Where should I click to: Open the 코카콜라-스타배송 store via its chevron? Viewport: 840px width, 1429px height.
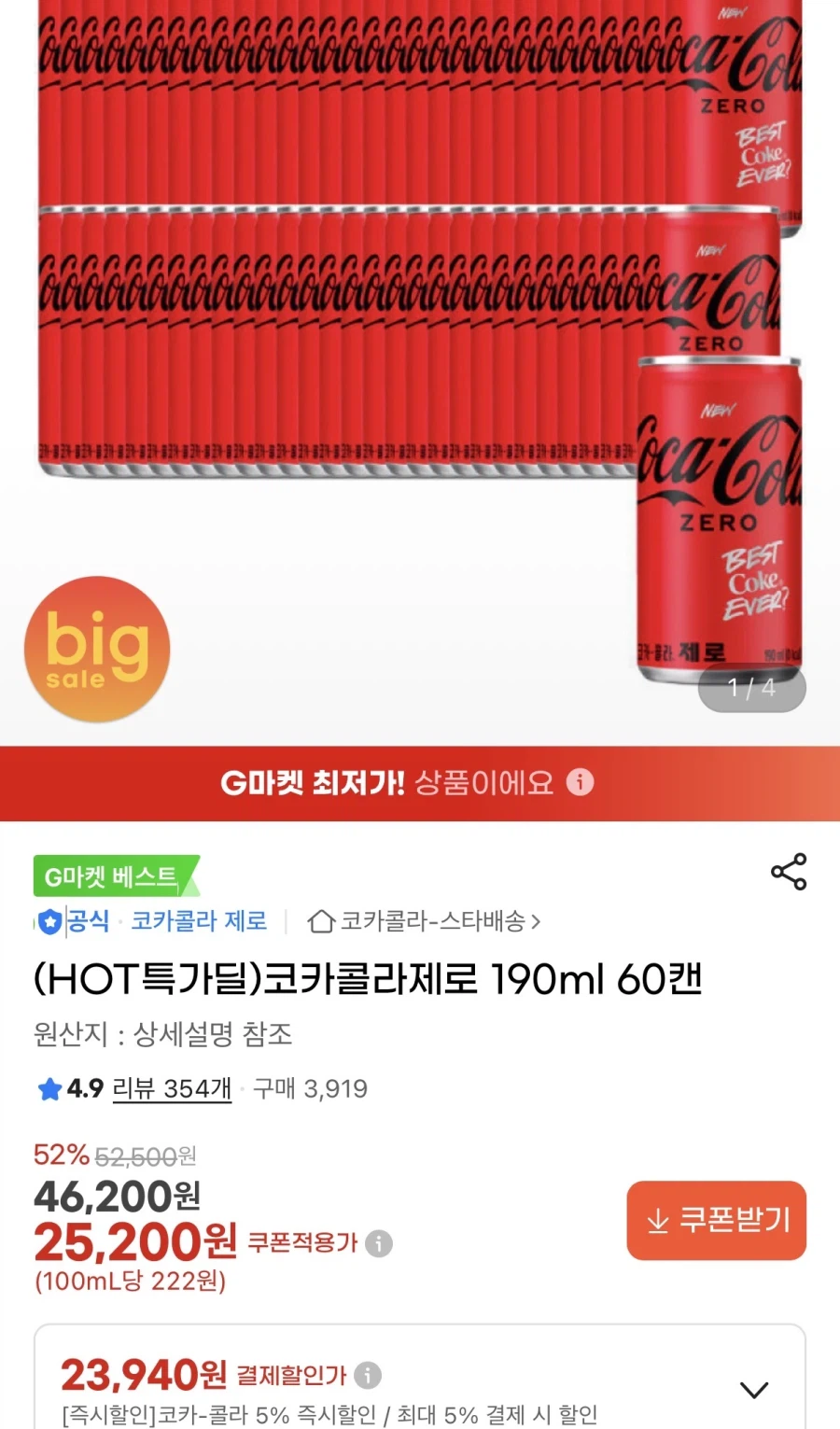[x=538, y=921]
